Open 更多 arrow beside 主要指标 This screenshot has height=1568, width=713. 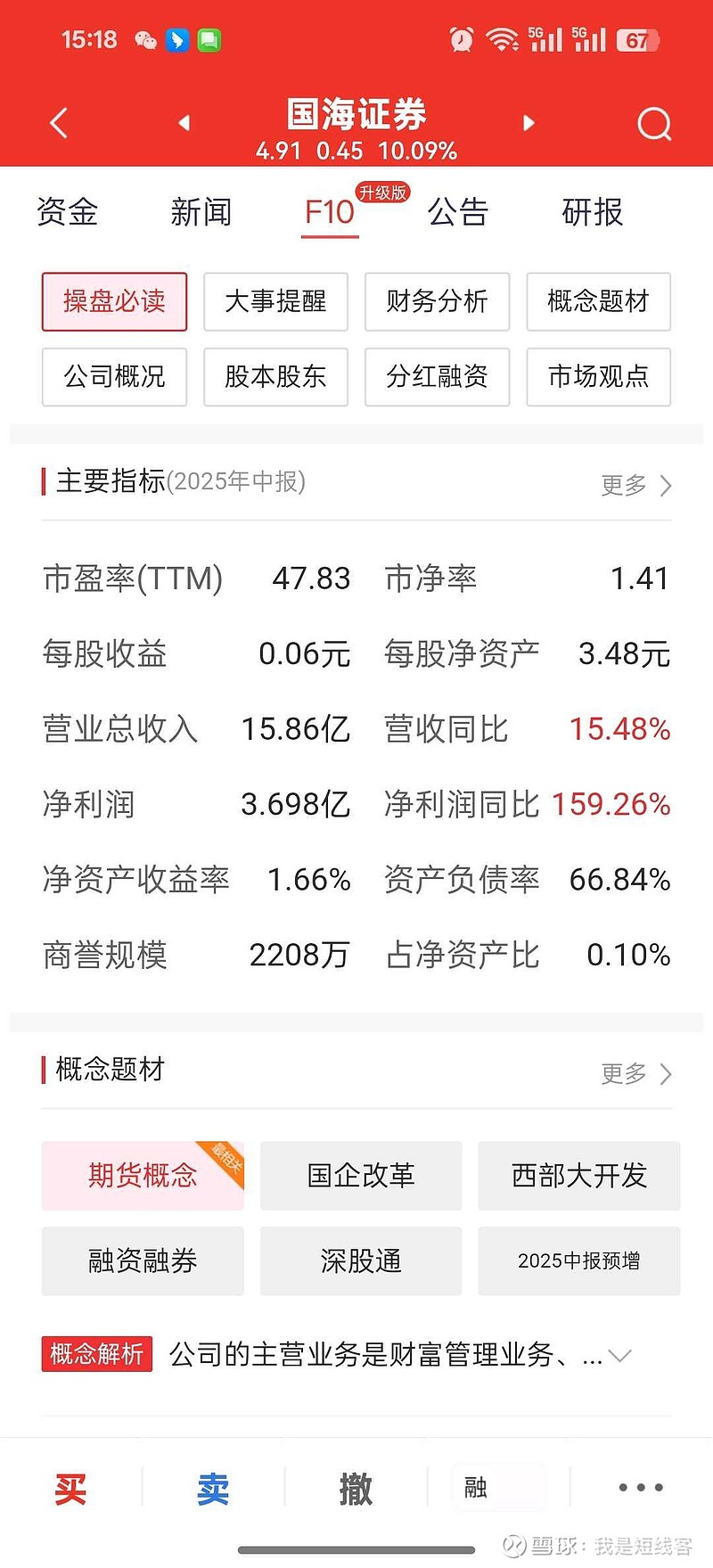pos(636,486)
